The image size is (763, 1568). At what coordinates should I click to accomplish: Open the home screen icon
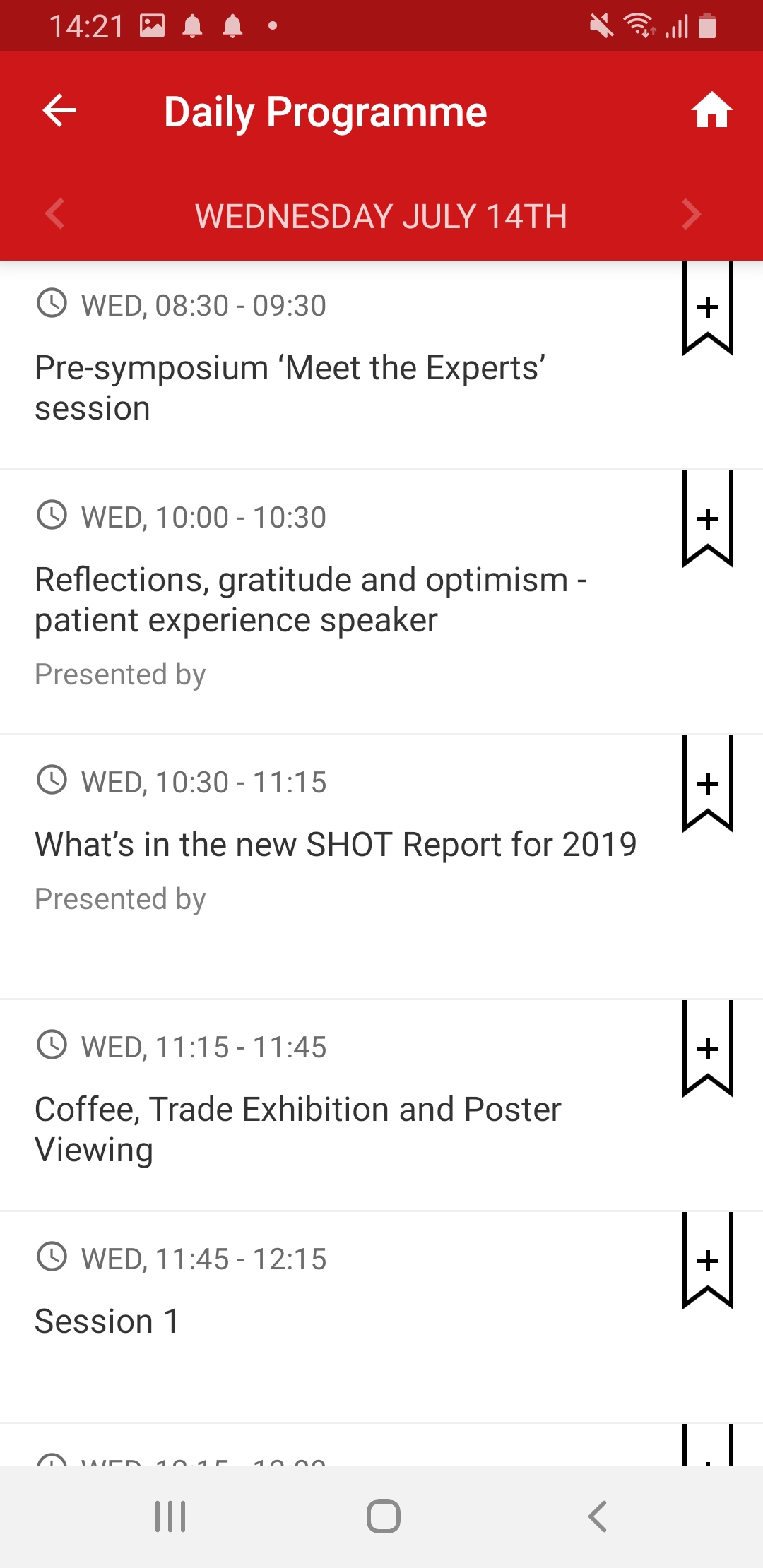(x=711, y=111)
